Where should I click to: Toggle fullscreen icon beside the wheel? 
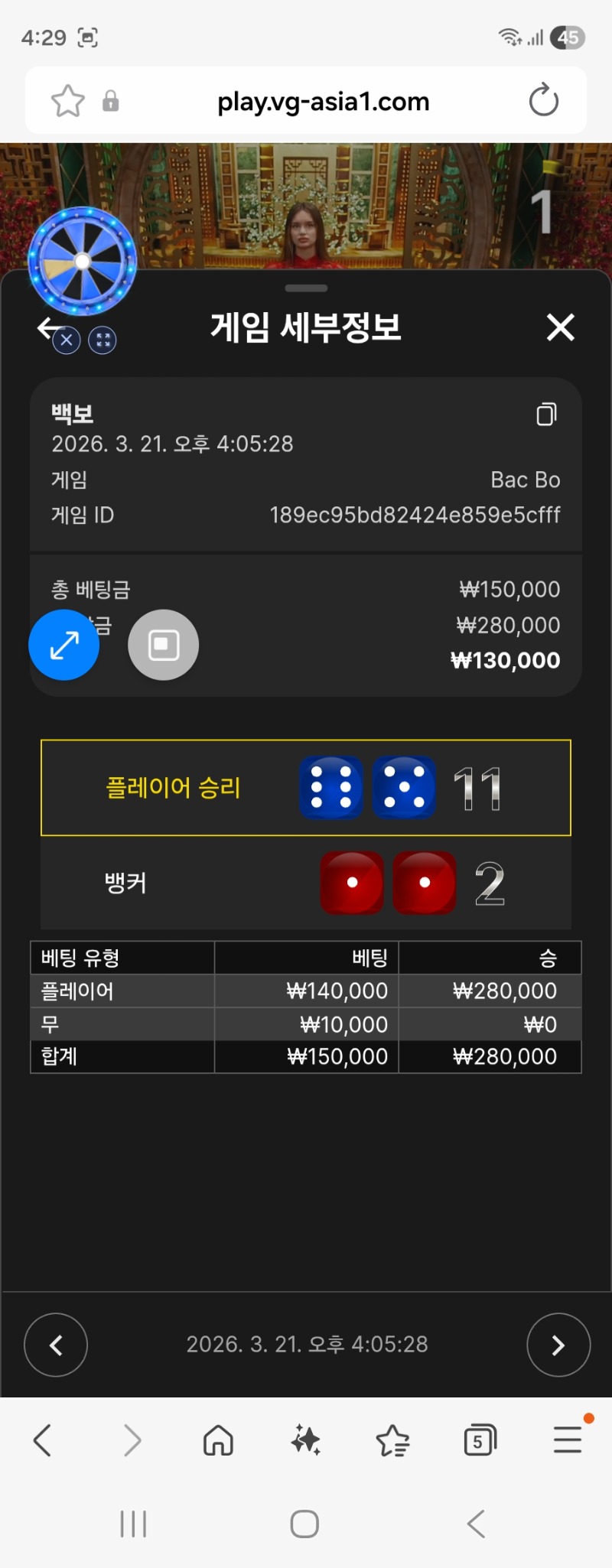103,340
